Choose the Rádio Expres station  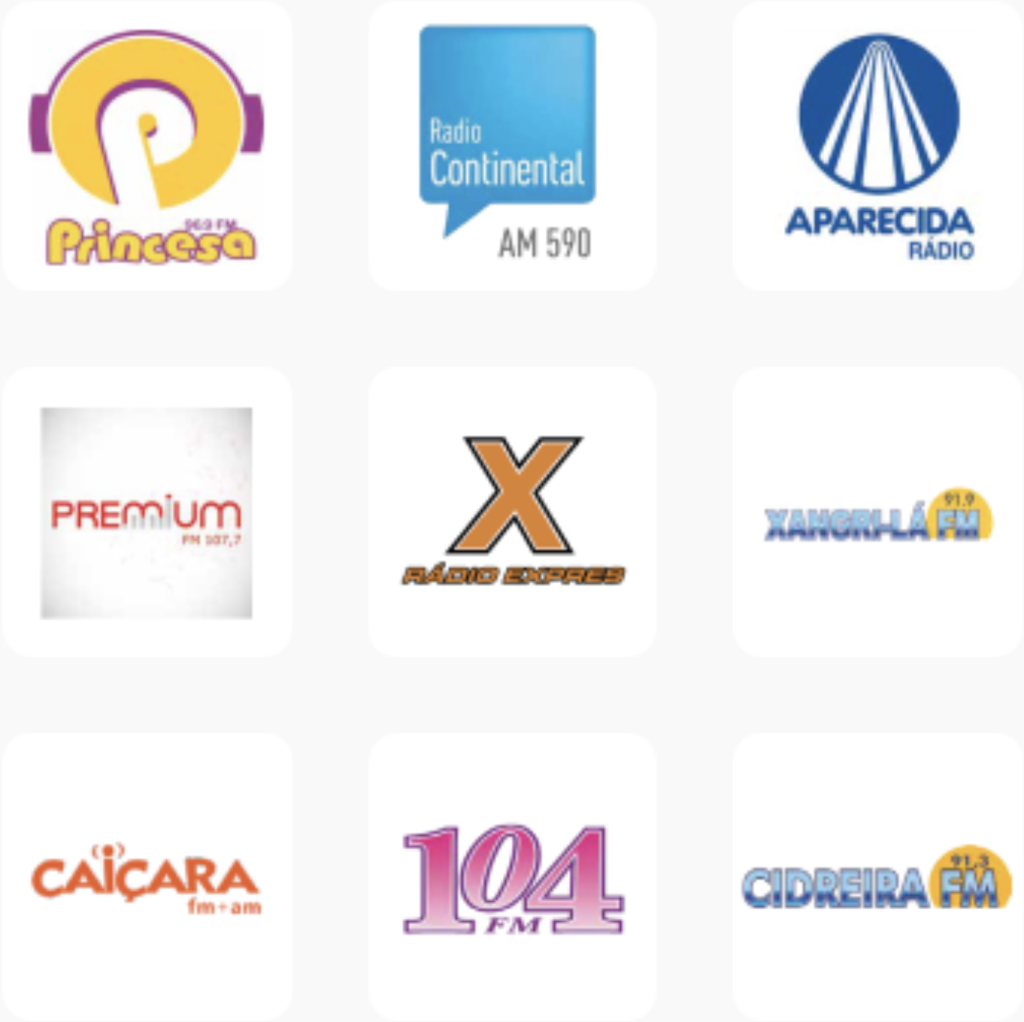tap(512, 512)
